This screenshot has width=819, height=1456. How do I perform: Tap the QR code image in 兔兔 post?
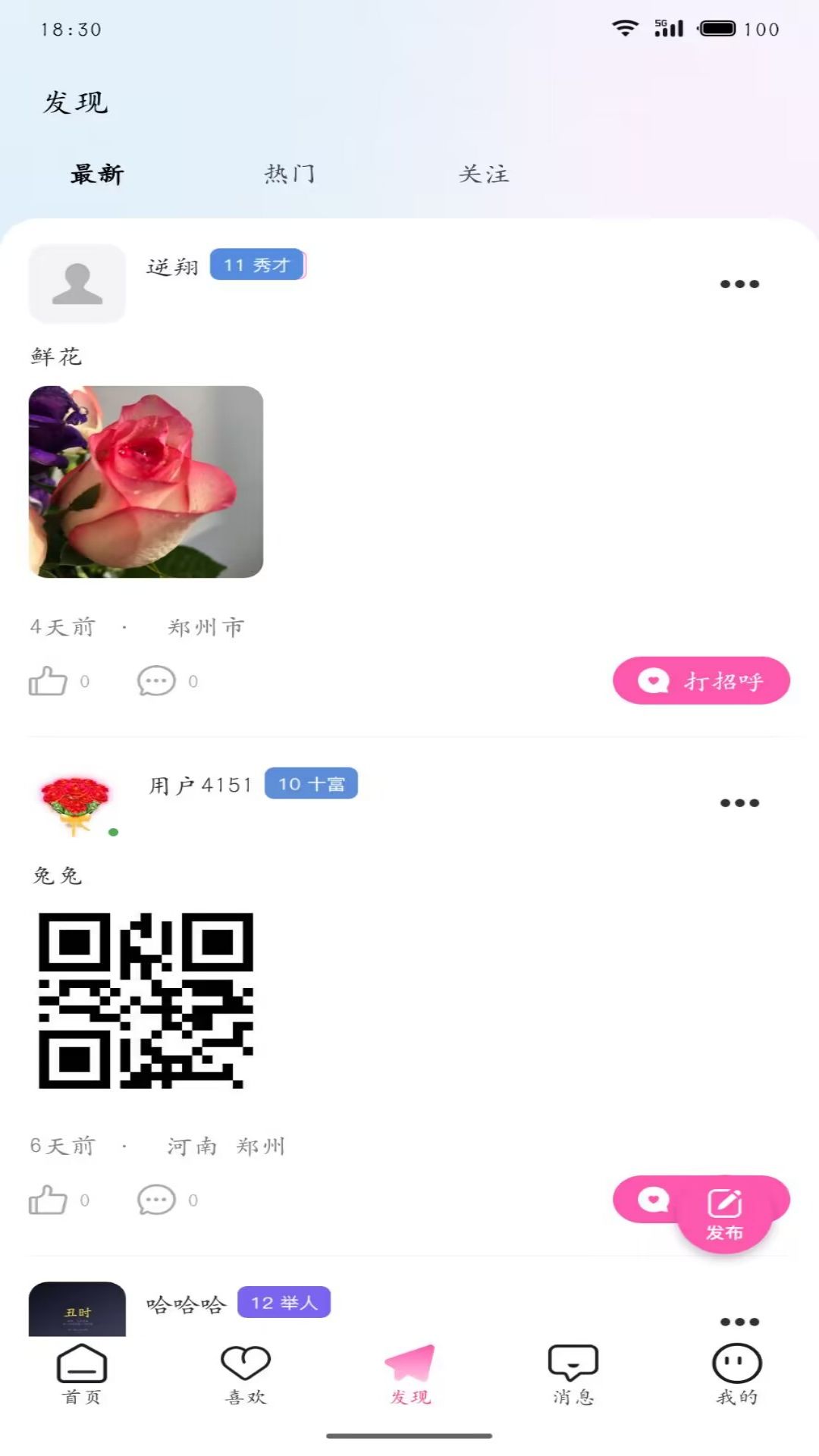tap(146, 1001)
